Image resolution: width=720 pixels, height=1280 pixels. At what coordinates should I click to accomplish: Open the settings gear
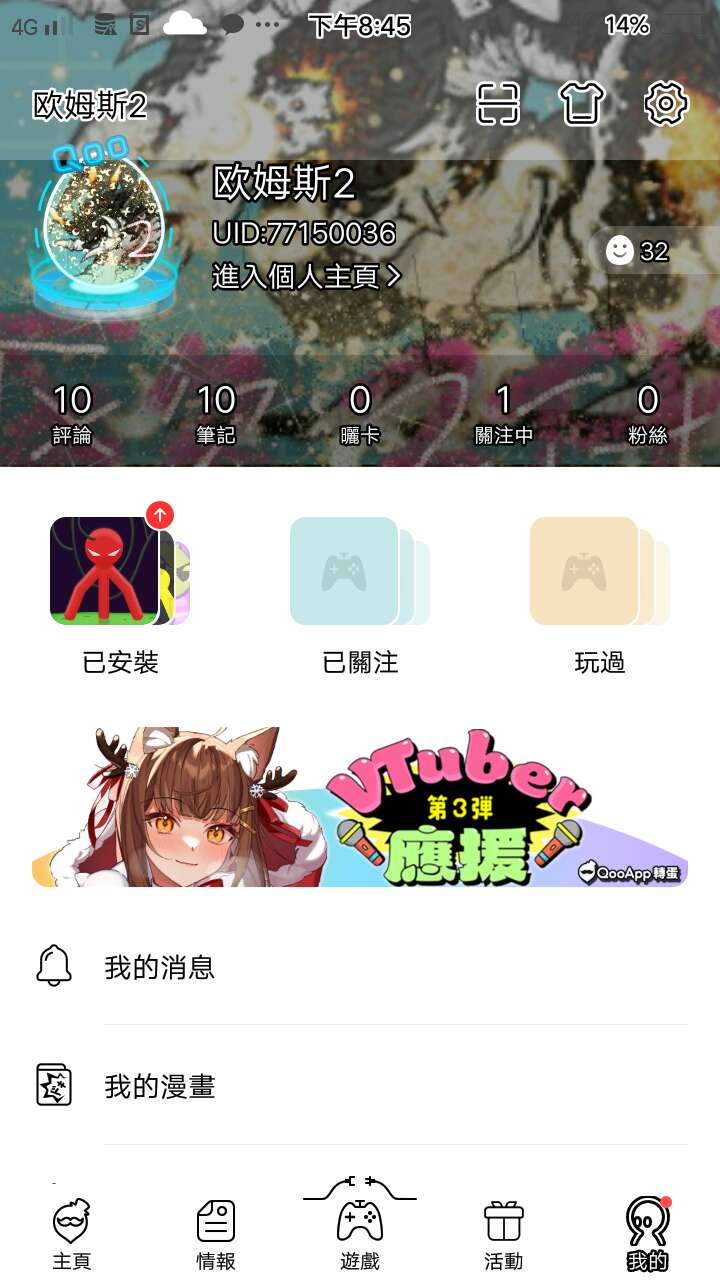pos(666,103)
